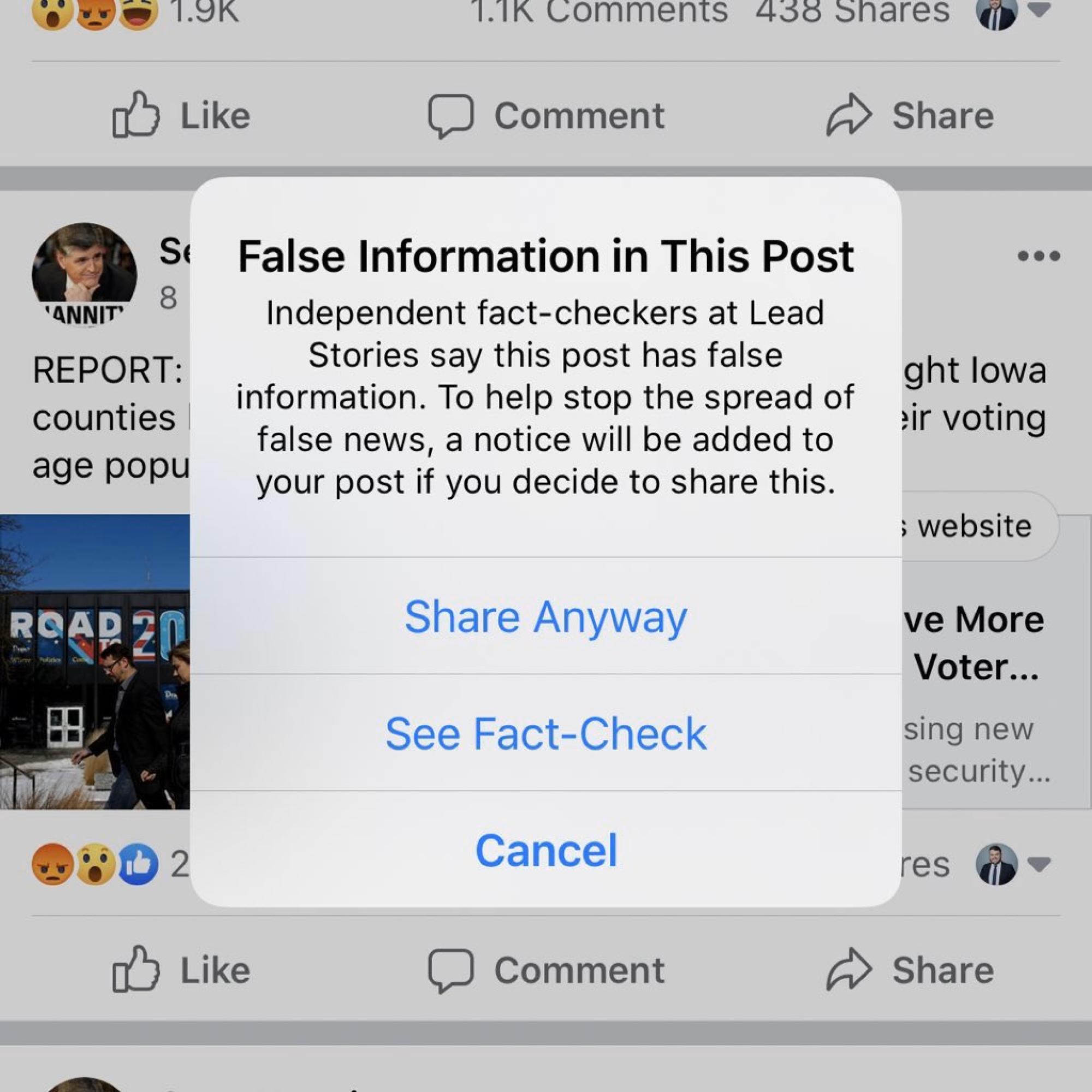Image resolution: width=1092 pixels, height=1092 pixels.
Task: Open See Fact-Check option
Action: click(x=545, y=734)
